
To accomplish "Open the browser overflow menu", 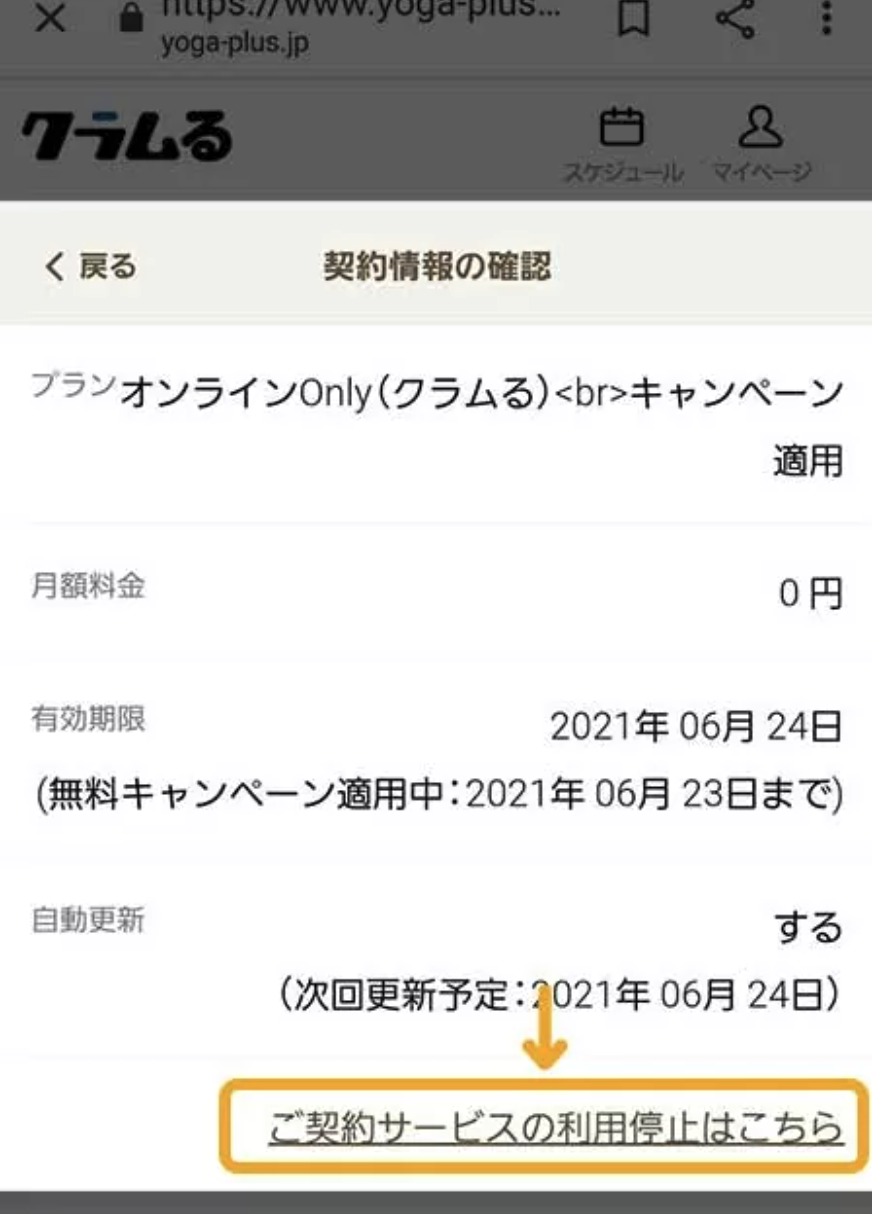I will click(826, 18).
